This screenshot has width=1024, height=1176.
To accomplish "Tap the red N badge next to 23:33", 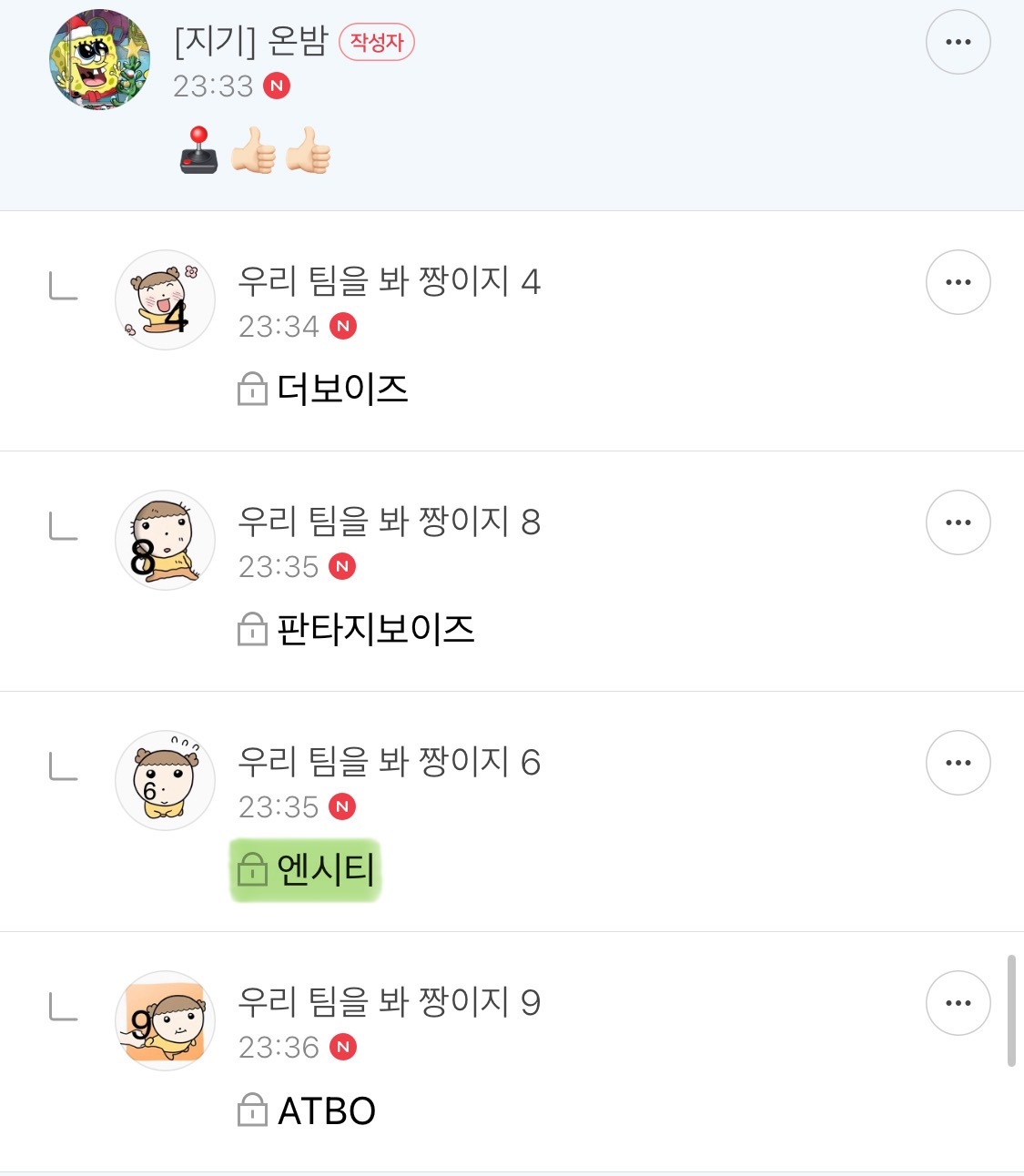I will (x=278, y=86).
